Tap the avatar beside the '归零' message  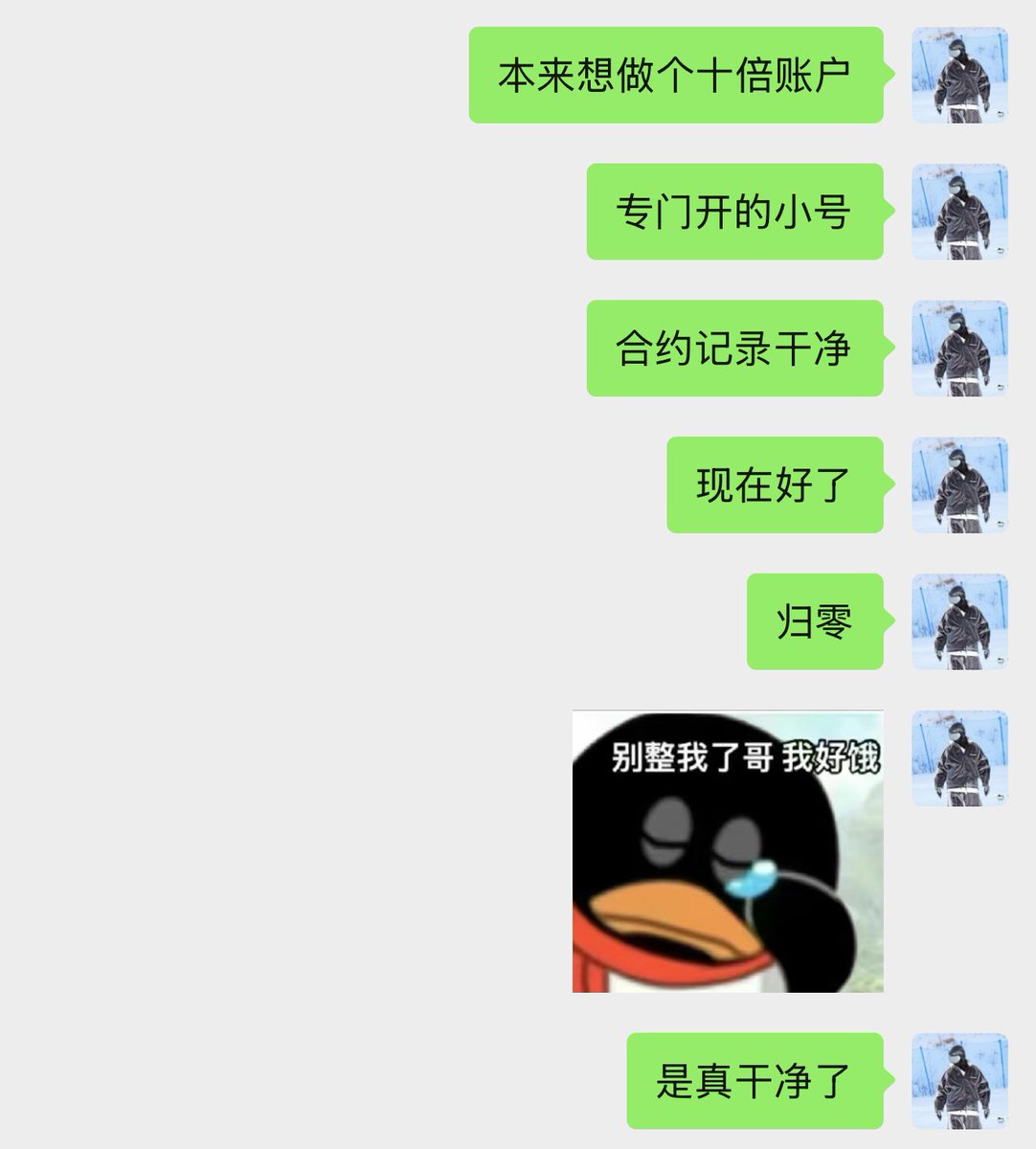(959, 621)
